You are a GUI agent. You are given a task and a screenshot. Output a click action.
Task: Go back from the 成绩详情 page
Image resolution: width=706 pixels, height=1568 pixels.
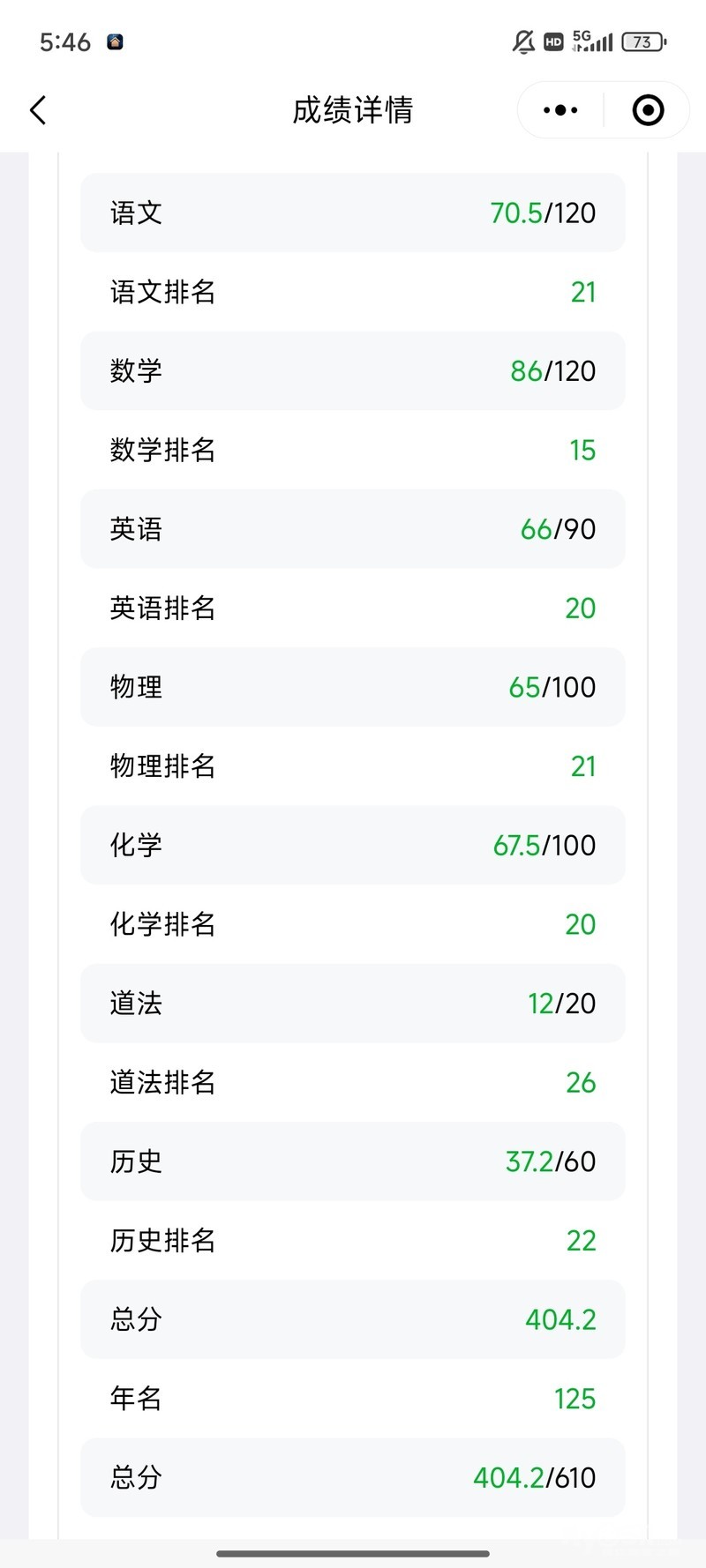click(38, 110)
